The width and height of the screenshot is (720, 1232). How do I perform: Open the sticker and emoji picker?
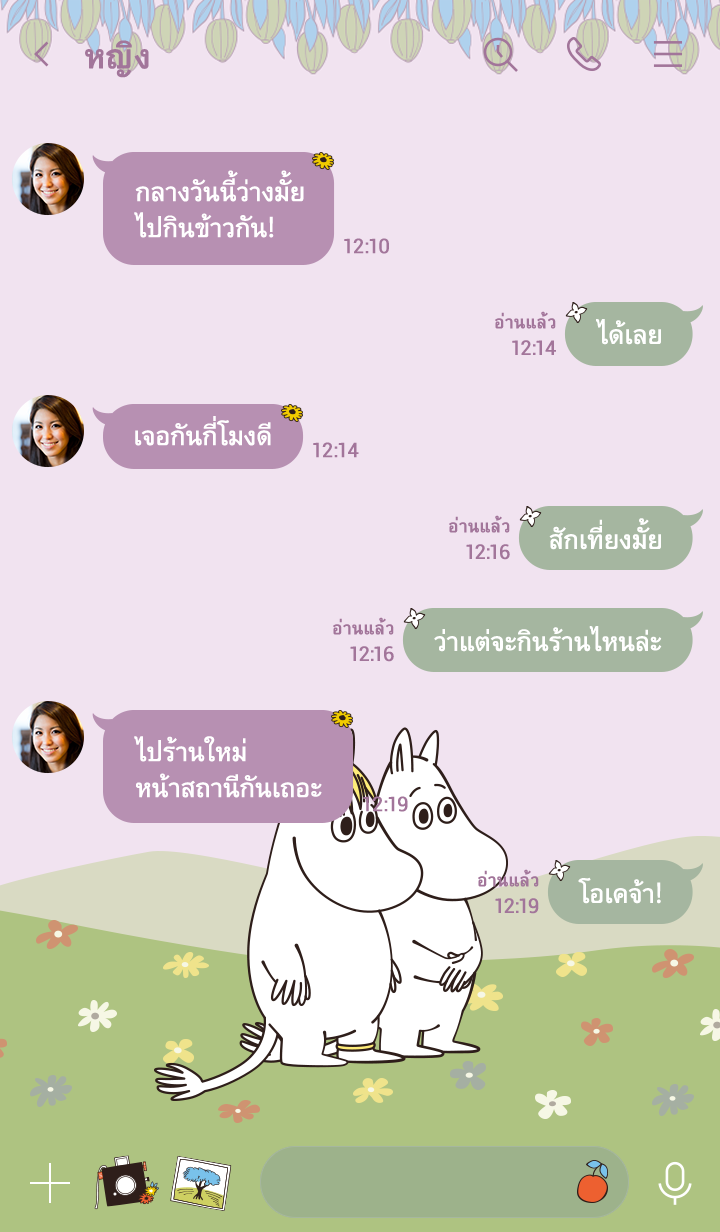(593, 1183)
